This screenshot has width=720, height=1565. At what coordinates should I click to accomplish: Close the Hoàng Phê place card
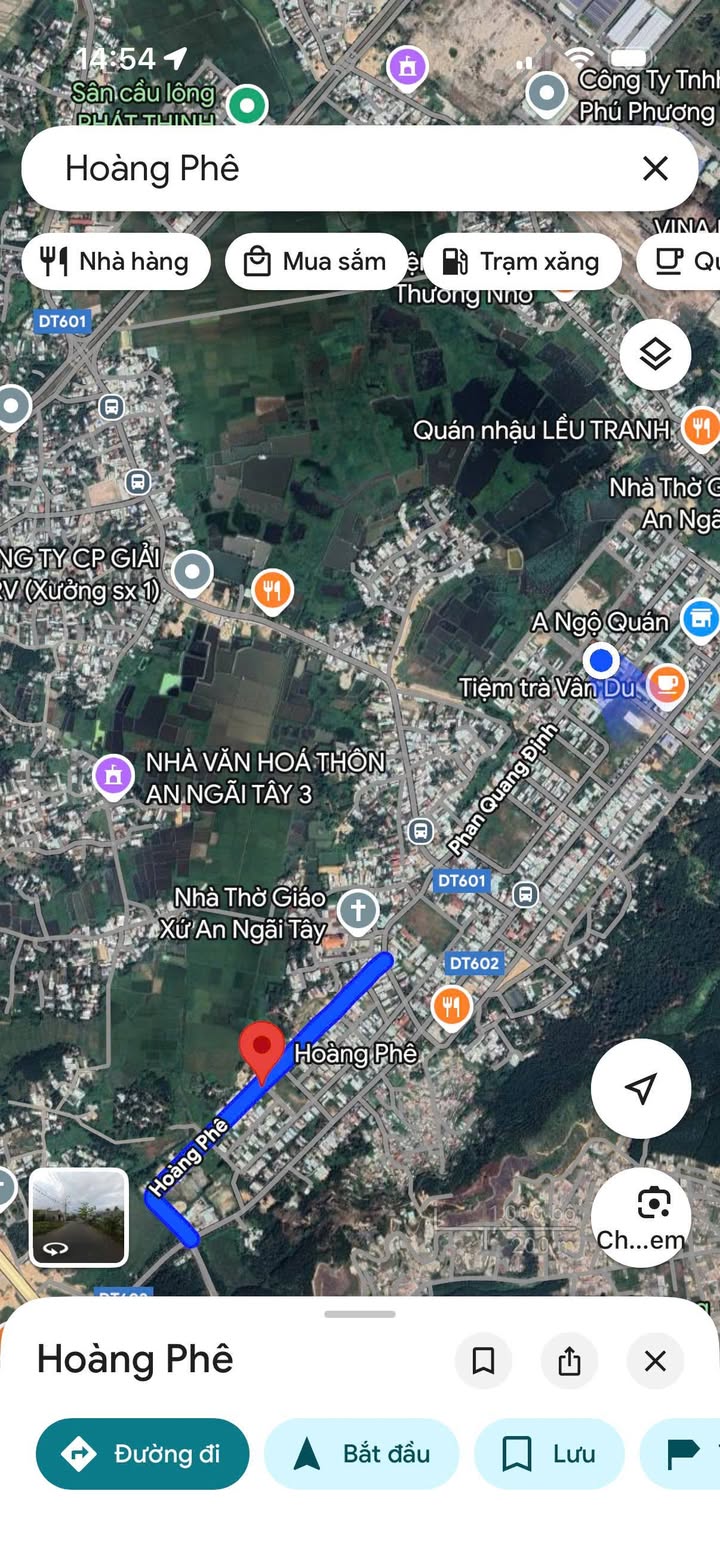(x=655, y=1360)
